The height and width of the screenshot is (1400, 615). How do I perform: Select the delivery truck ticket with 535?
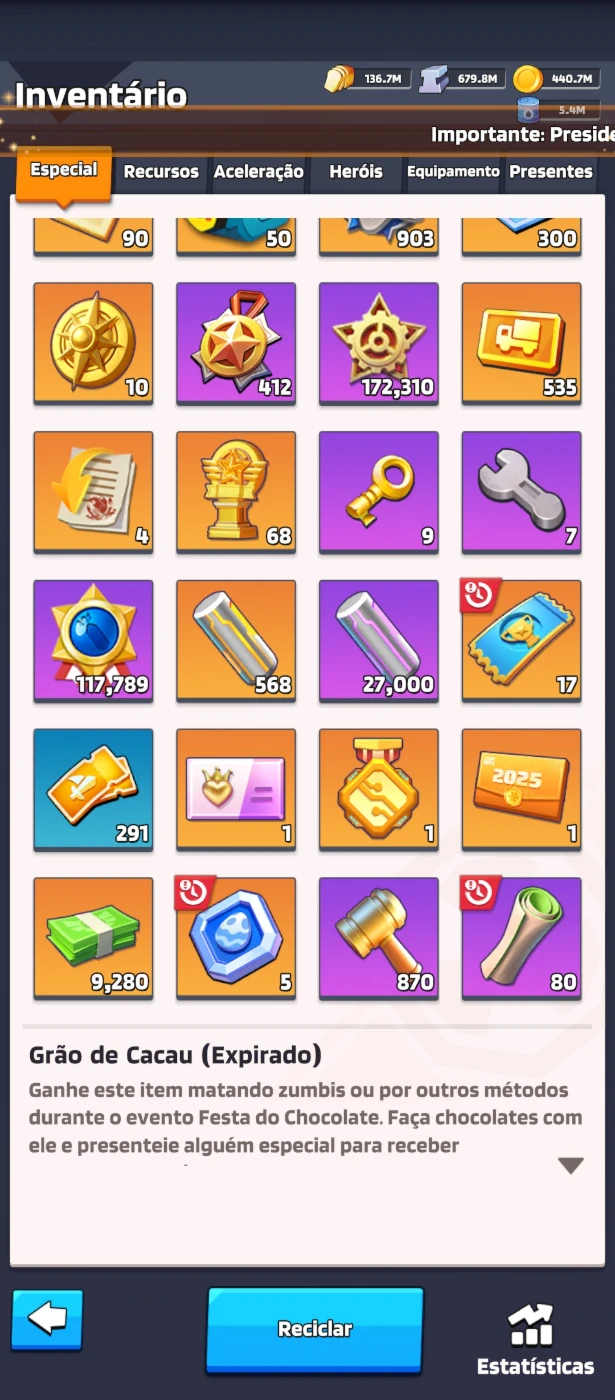(521, 343)
